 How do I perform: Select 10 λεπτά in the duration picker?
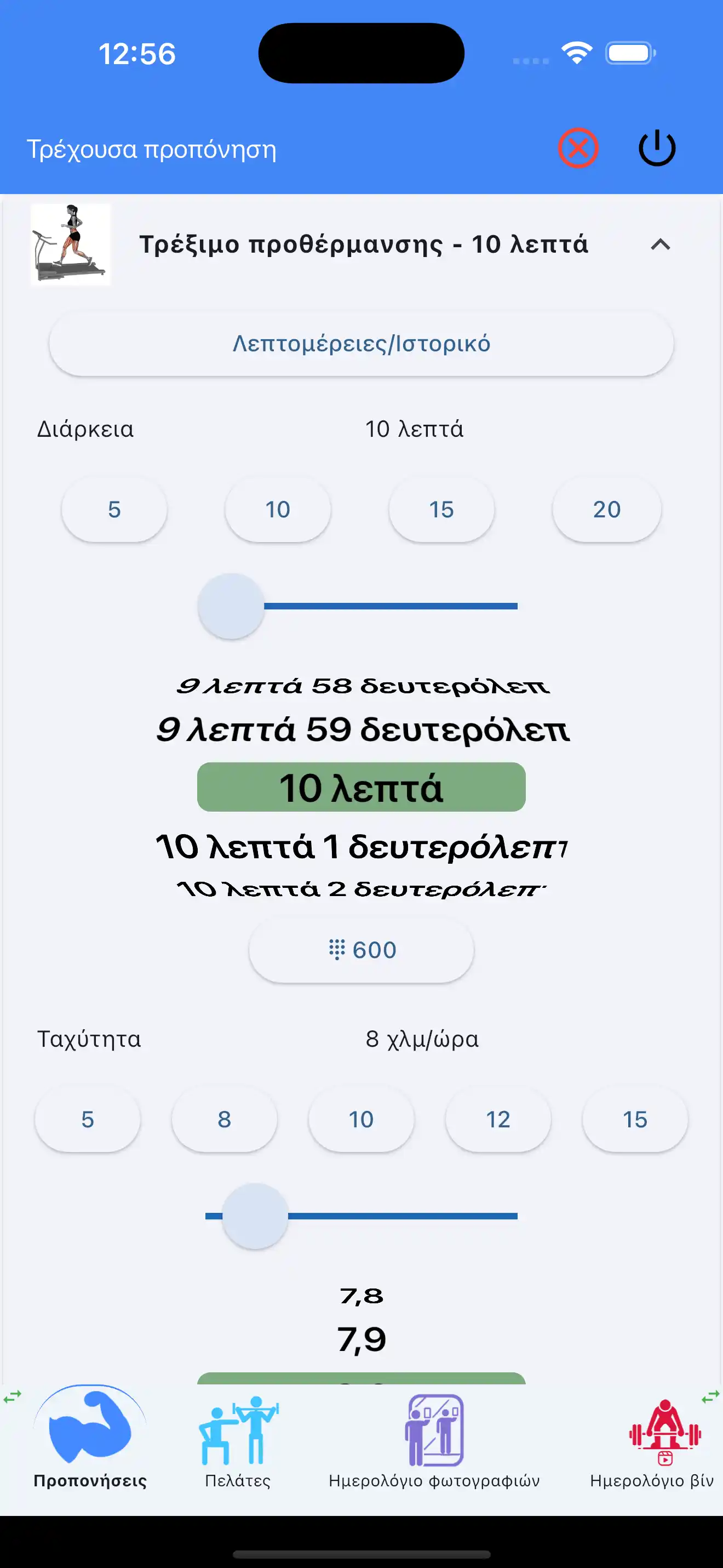361,787
